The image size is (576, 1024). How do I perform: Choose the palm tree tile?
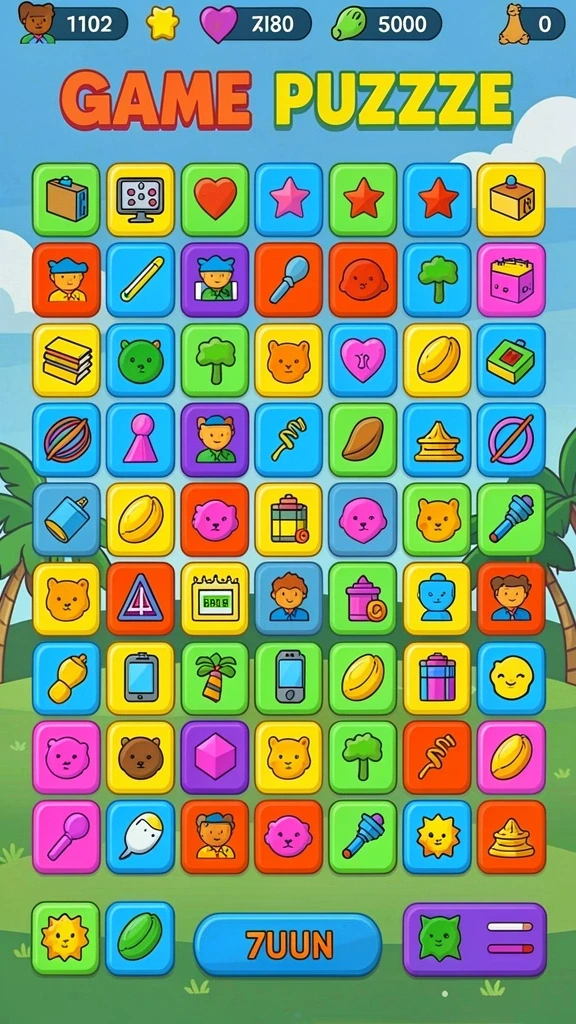pyautogui.click(x=215, y=679)
